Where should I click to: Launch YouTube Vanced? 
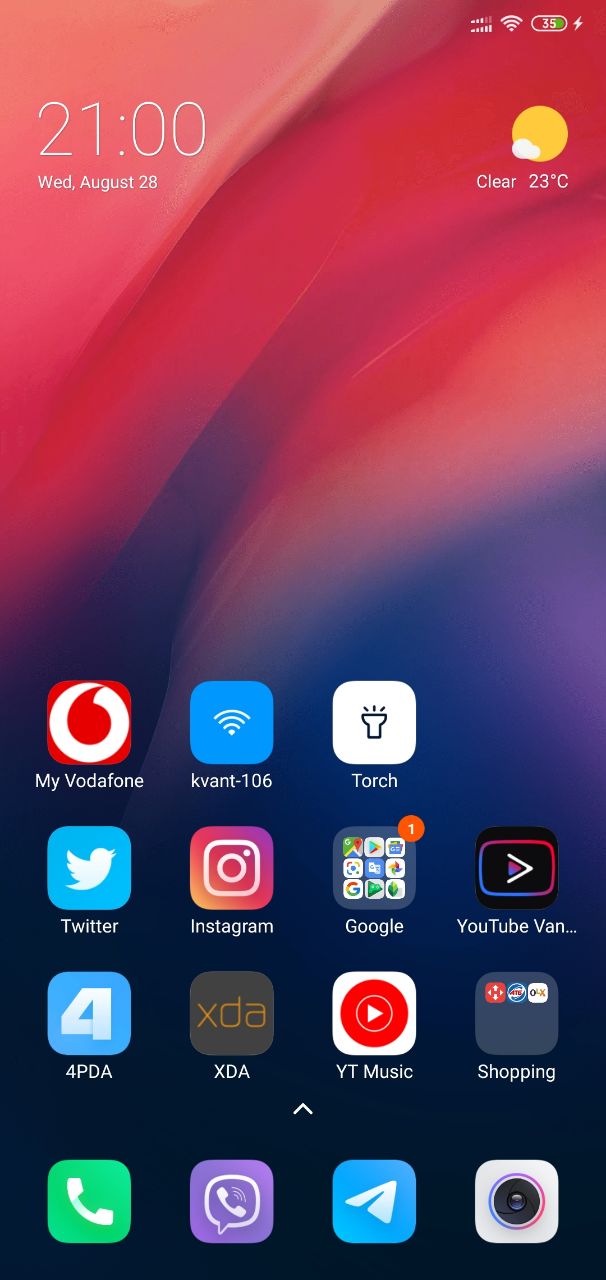pyautogui.click(x=516, y=867)
